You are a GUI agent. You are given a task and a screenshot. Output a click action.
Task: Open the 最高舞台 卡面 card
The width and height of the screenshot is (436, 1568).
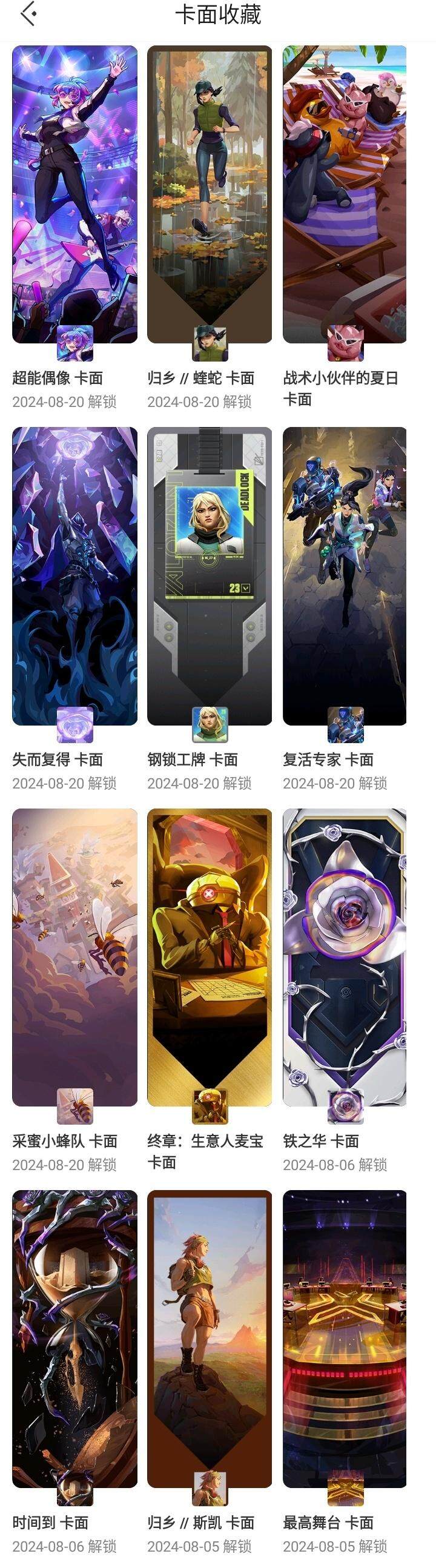(345, 1339)
